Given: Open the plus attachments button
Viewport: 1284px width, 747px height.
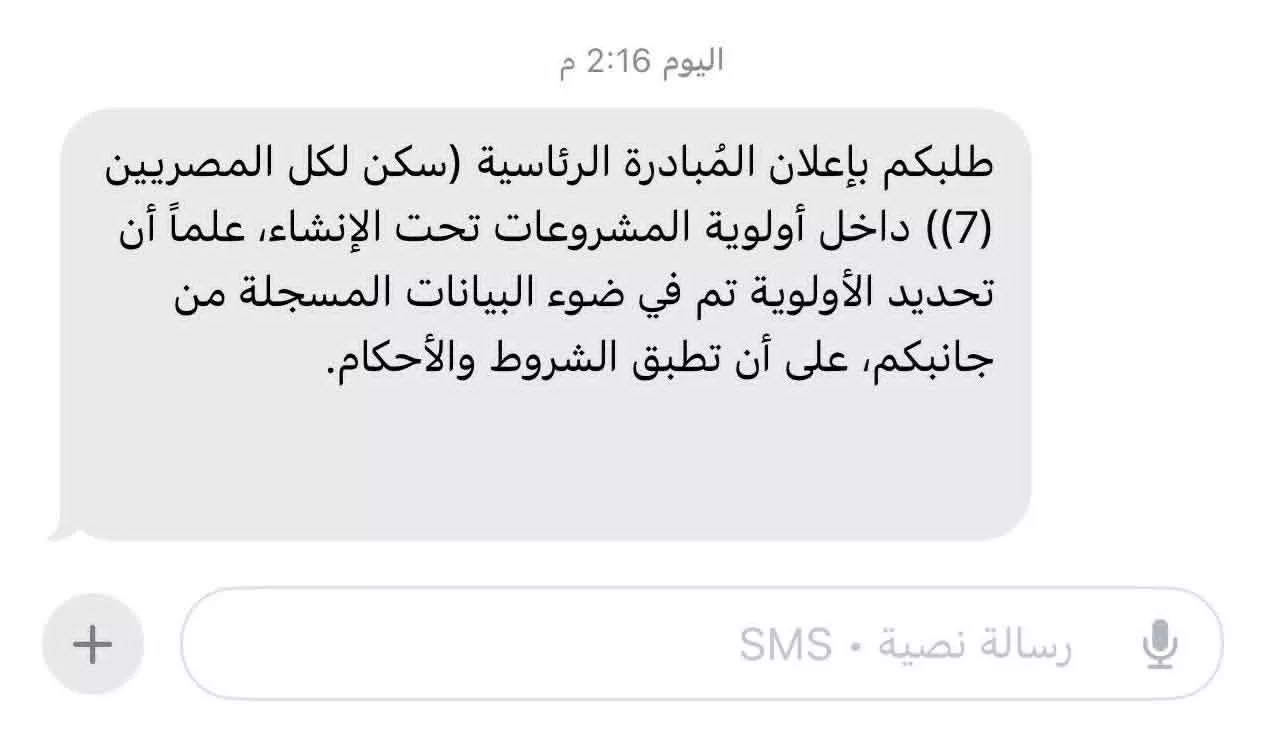Looking at the screenshot, I should coord(93,644).
